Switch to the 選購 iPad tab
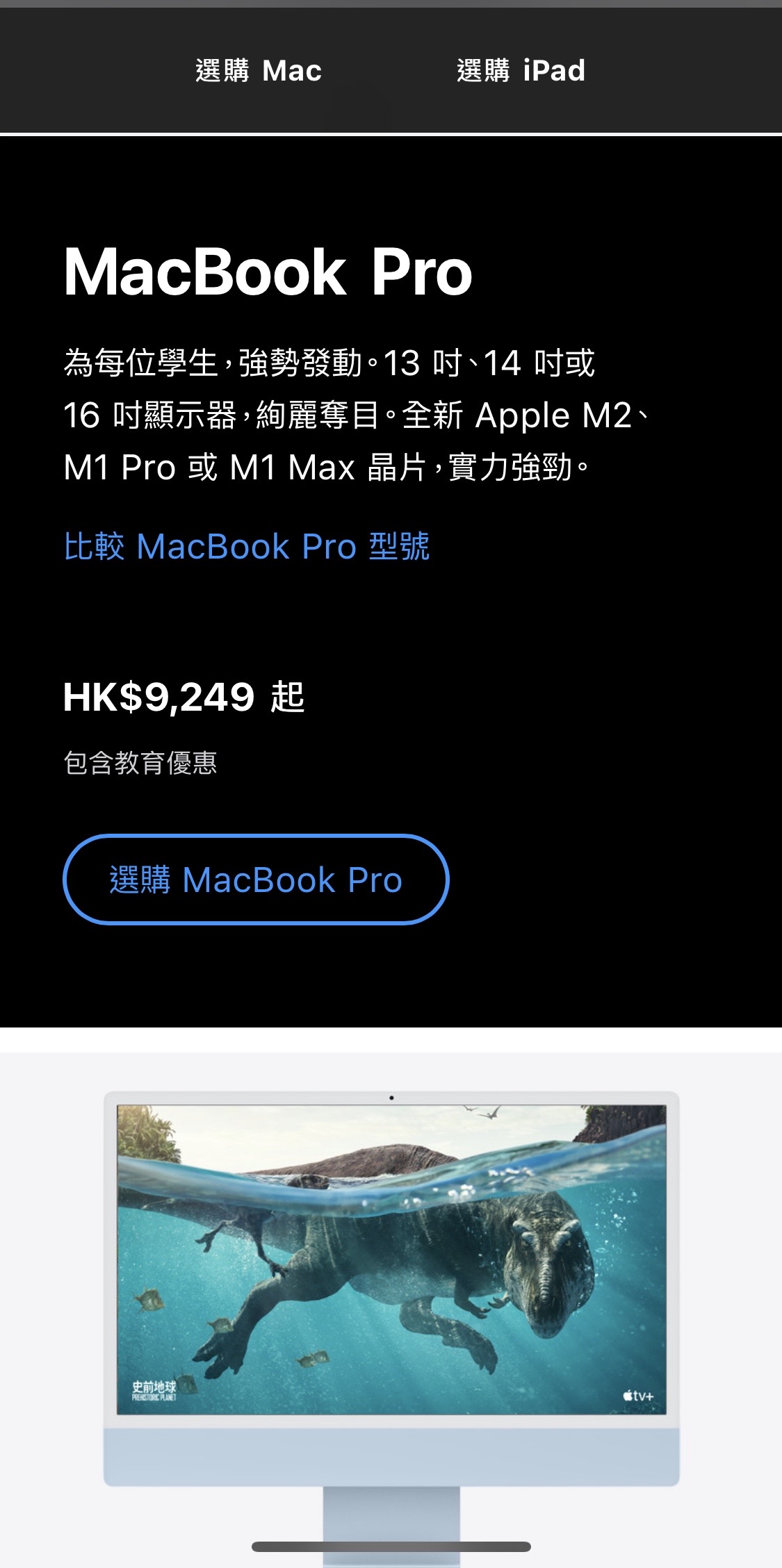 (521, 69)
